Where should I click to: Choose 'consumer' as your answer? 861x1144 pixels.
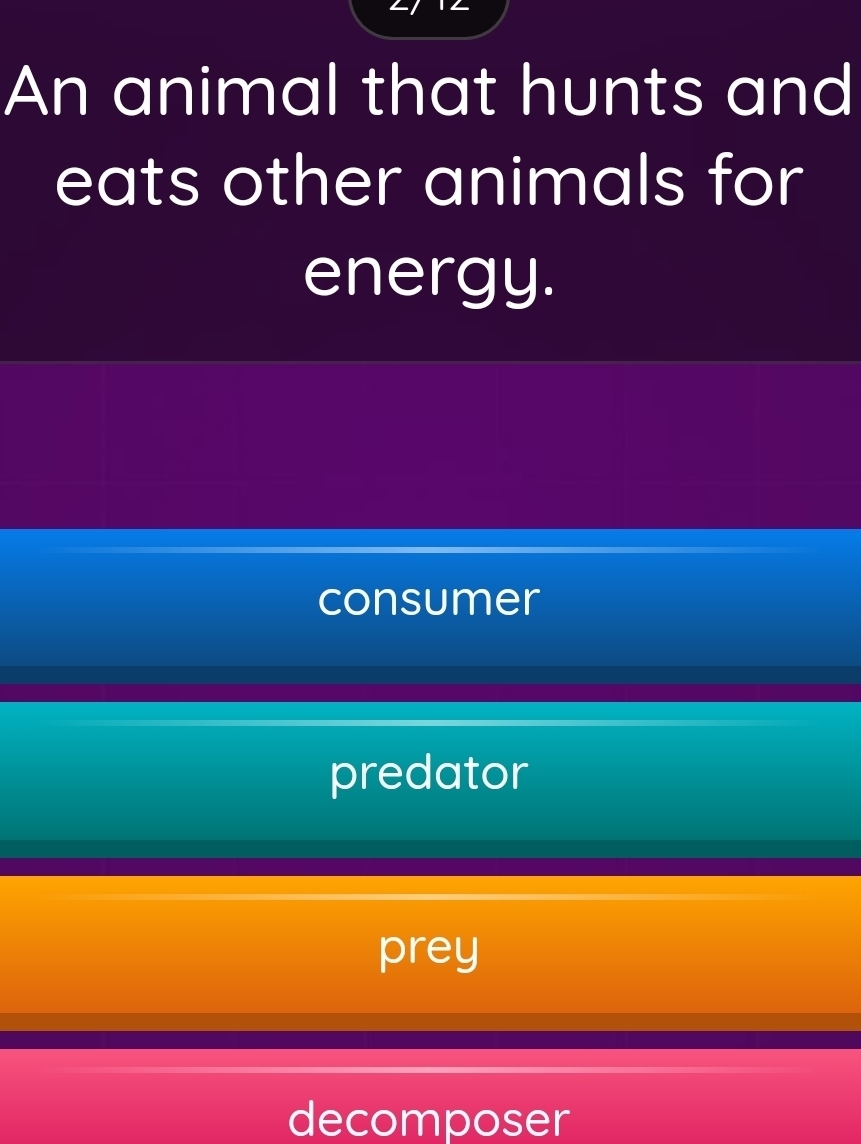pyautogui.click(x=428, y=599)
